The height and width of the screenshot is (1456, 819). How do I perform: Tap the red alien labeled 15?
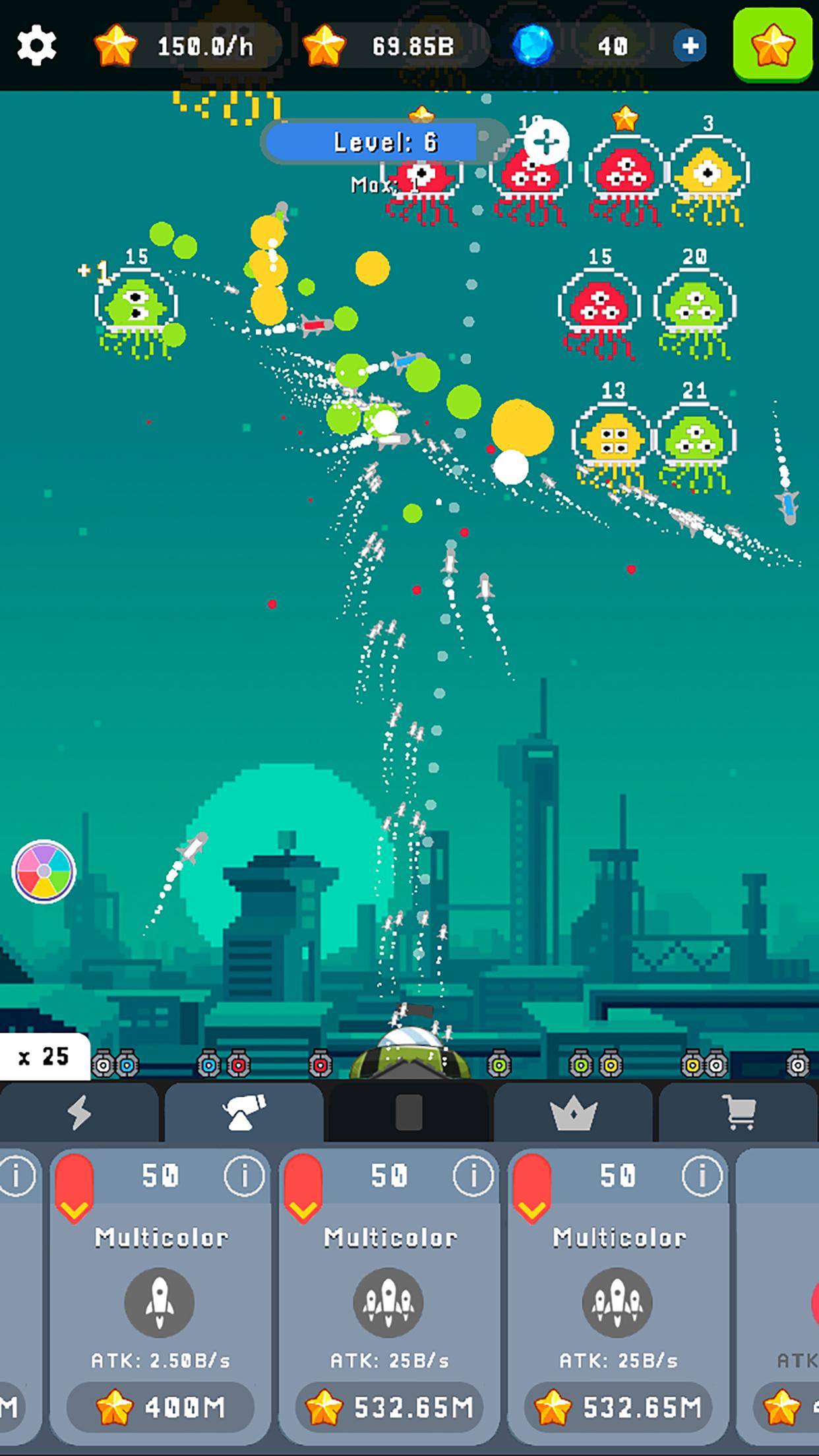(x=599, y=305)
